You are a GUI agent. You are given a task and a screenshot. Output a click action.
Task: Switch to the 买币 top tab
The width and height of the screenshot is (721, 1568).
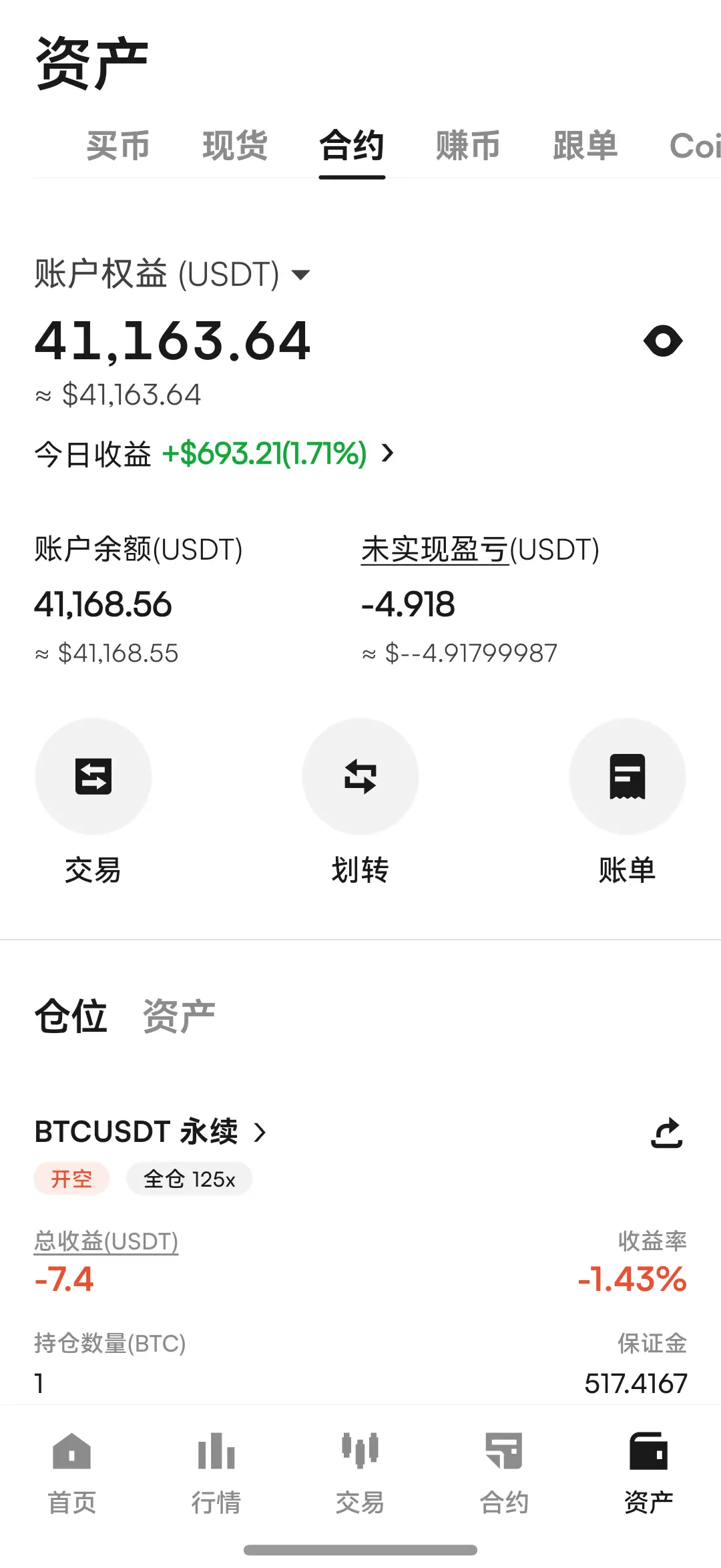click(118, 146)
